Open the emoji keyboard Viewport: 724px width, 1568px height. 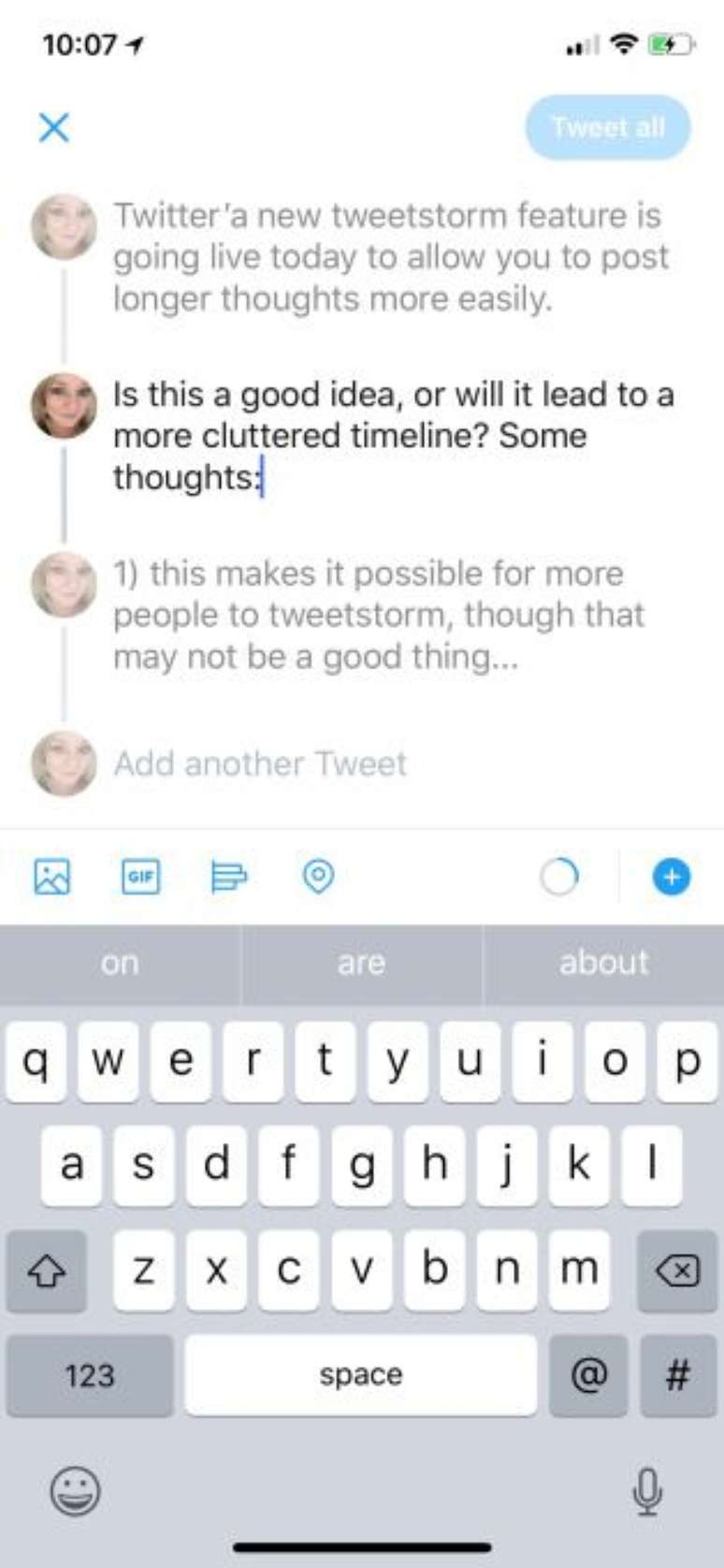pos(75,1490)
